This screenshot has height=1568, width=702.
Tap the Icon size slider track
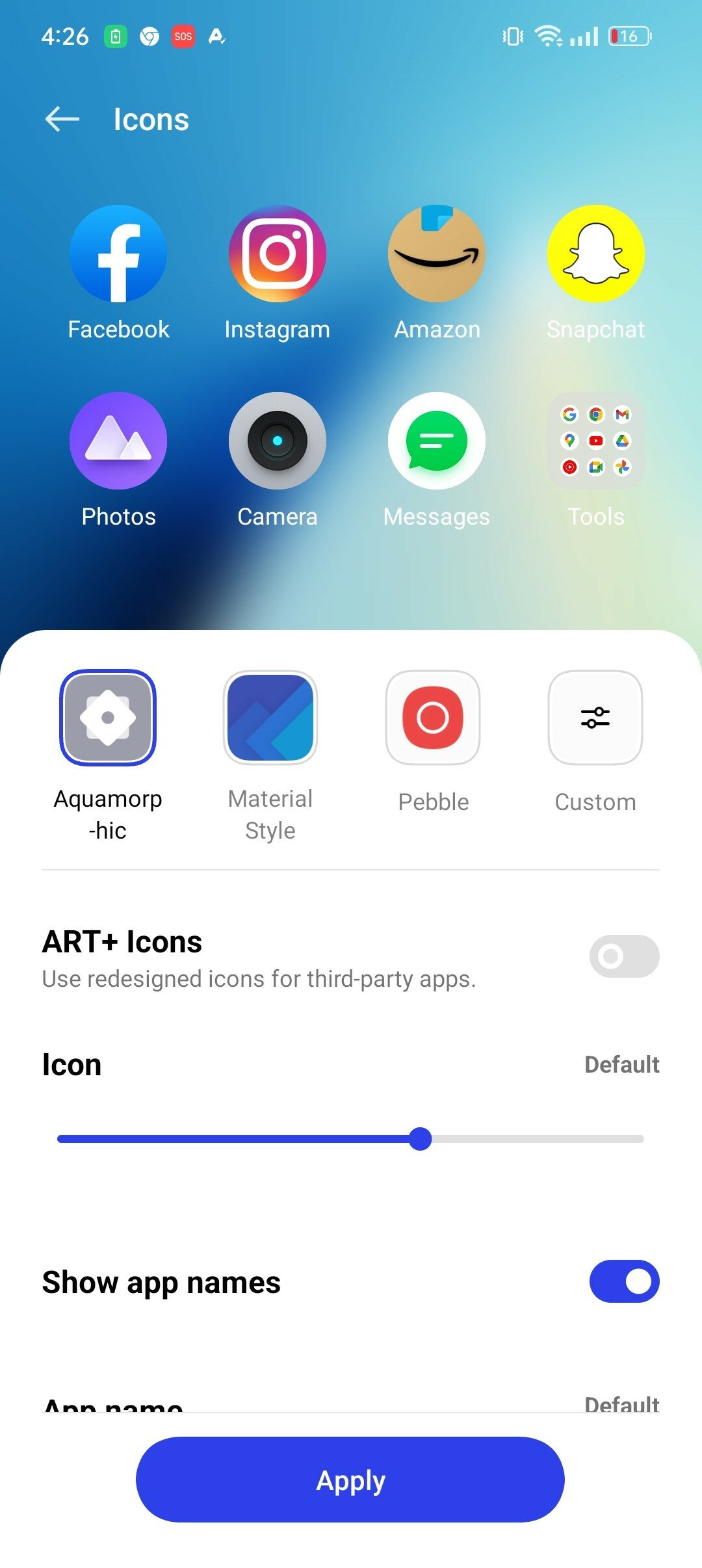(x=350, y=1139)
